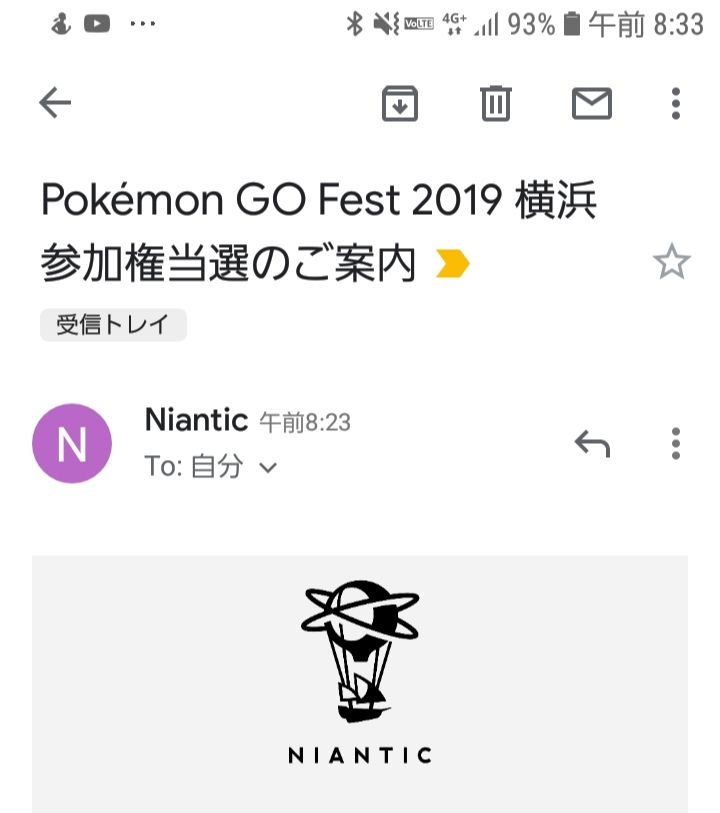Mark this email as unread

(x=591, y=103)
